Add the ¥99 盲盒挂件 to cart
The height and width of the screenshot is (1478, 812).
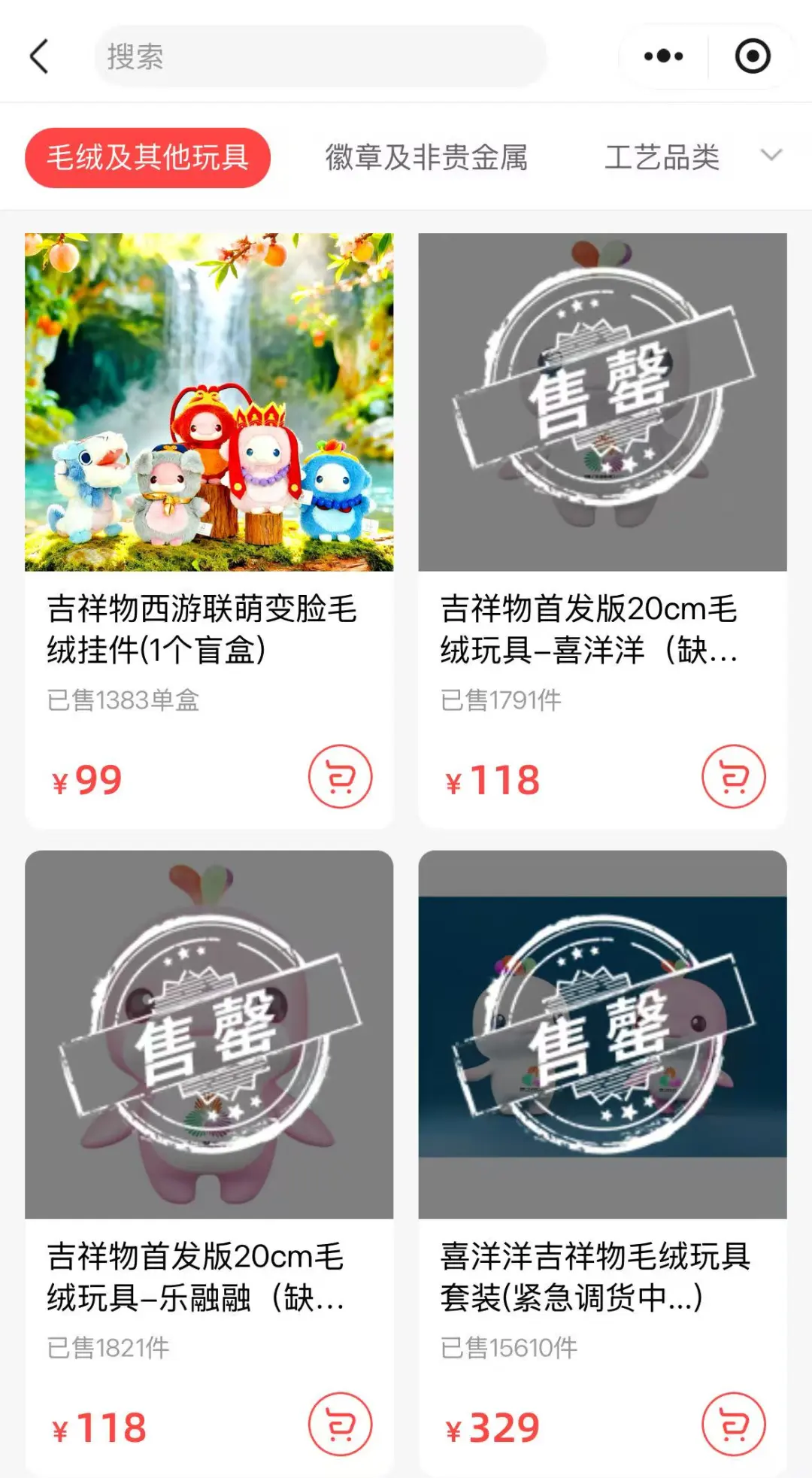point(340,776)
